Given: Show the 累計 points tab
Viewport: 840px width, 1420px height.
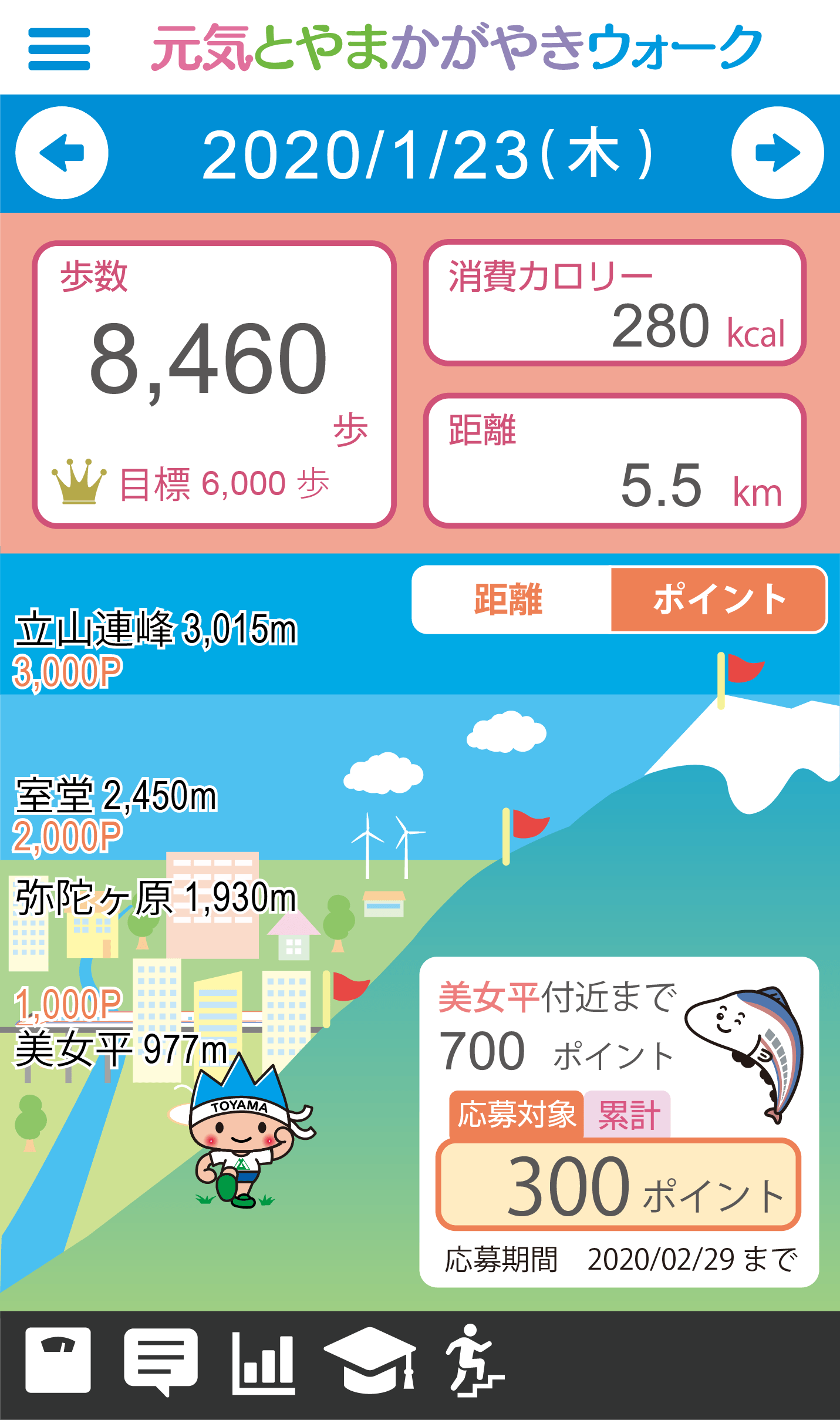Looking at the screenshot, I should (628, 1114).
